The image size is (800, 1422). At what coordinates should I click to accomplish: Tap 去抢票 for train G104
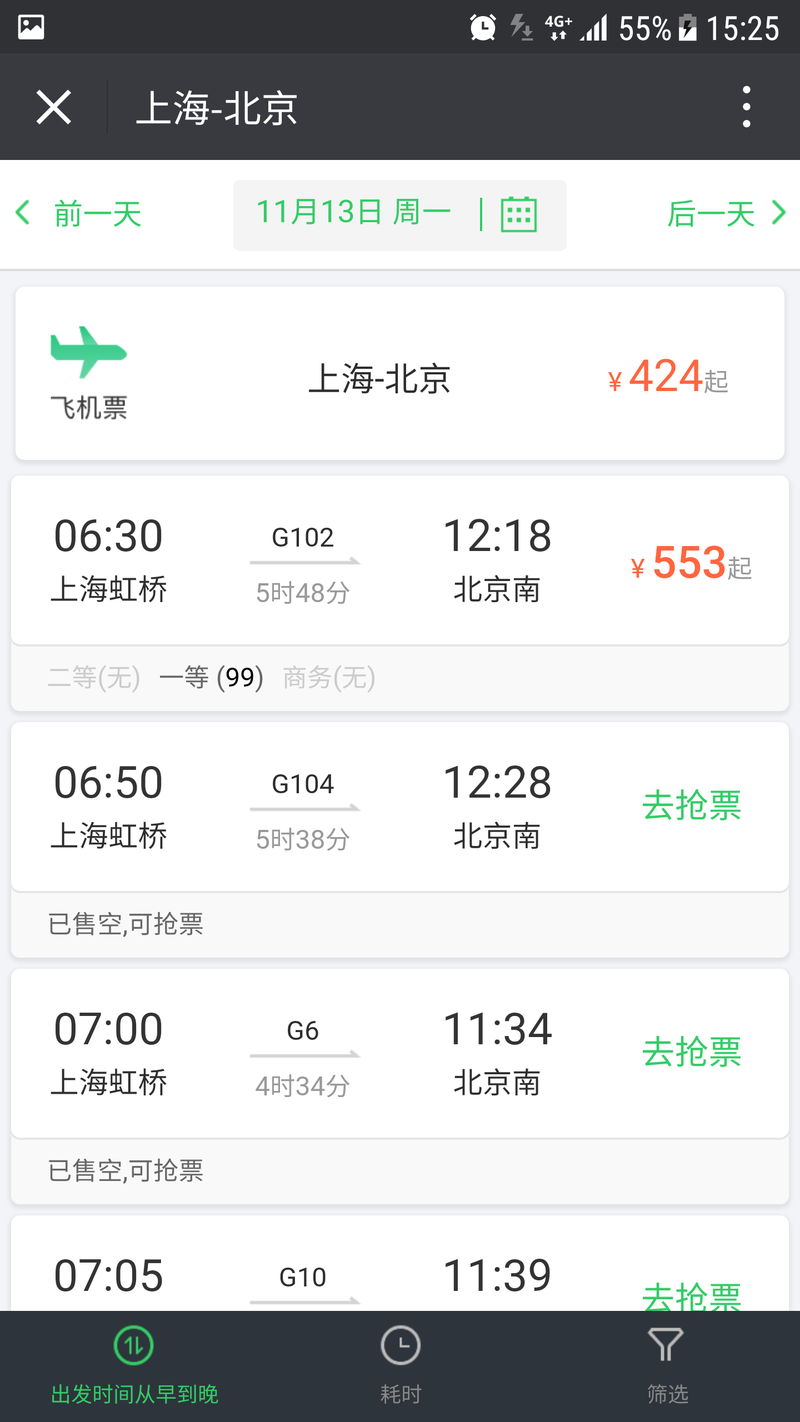coord(692,805)
